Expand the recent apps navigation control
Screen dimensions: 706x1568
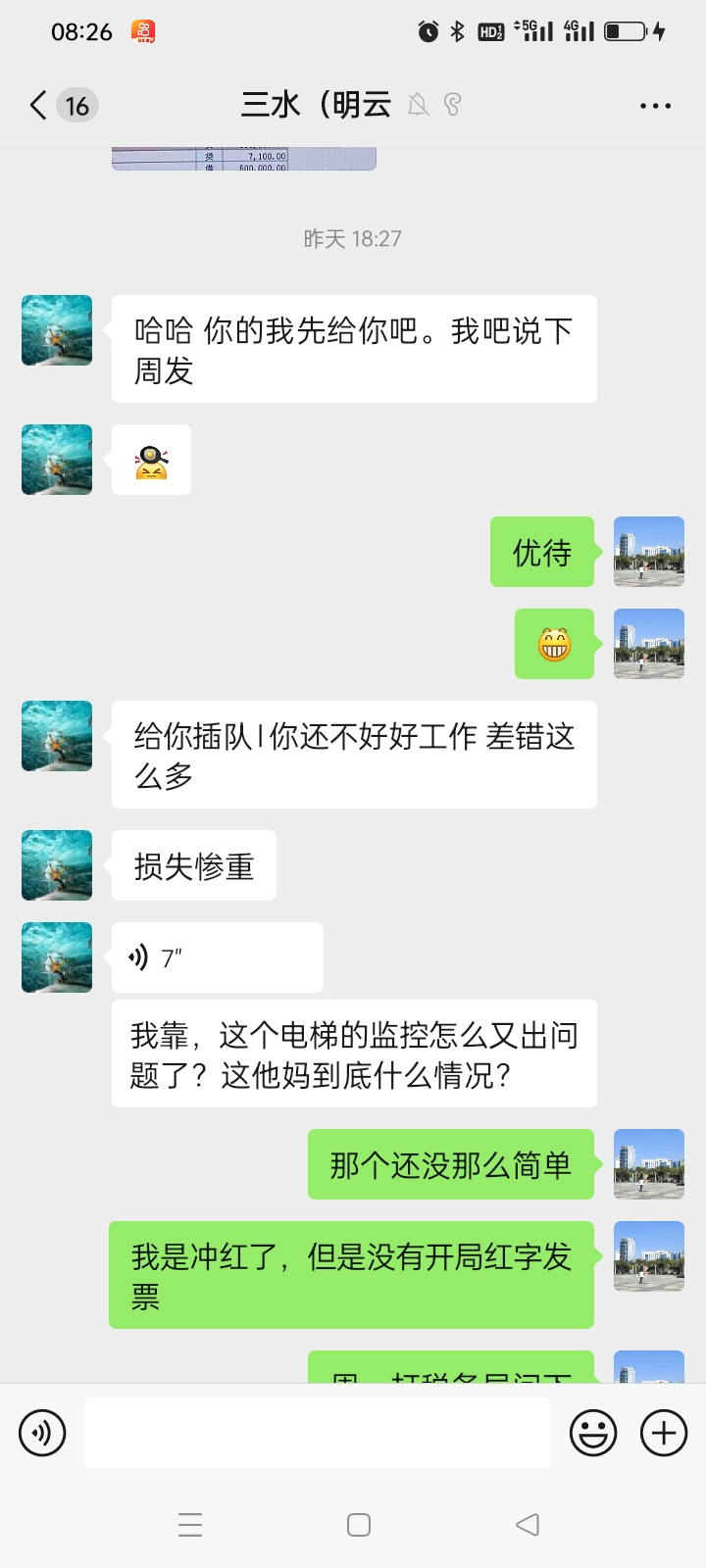coord(190,1525)
